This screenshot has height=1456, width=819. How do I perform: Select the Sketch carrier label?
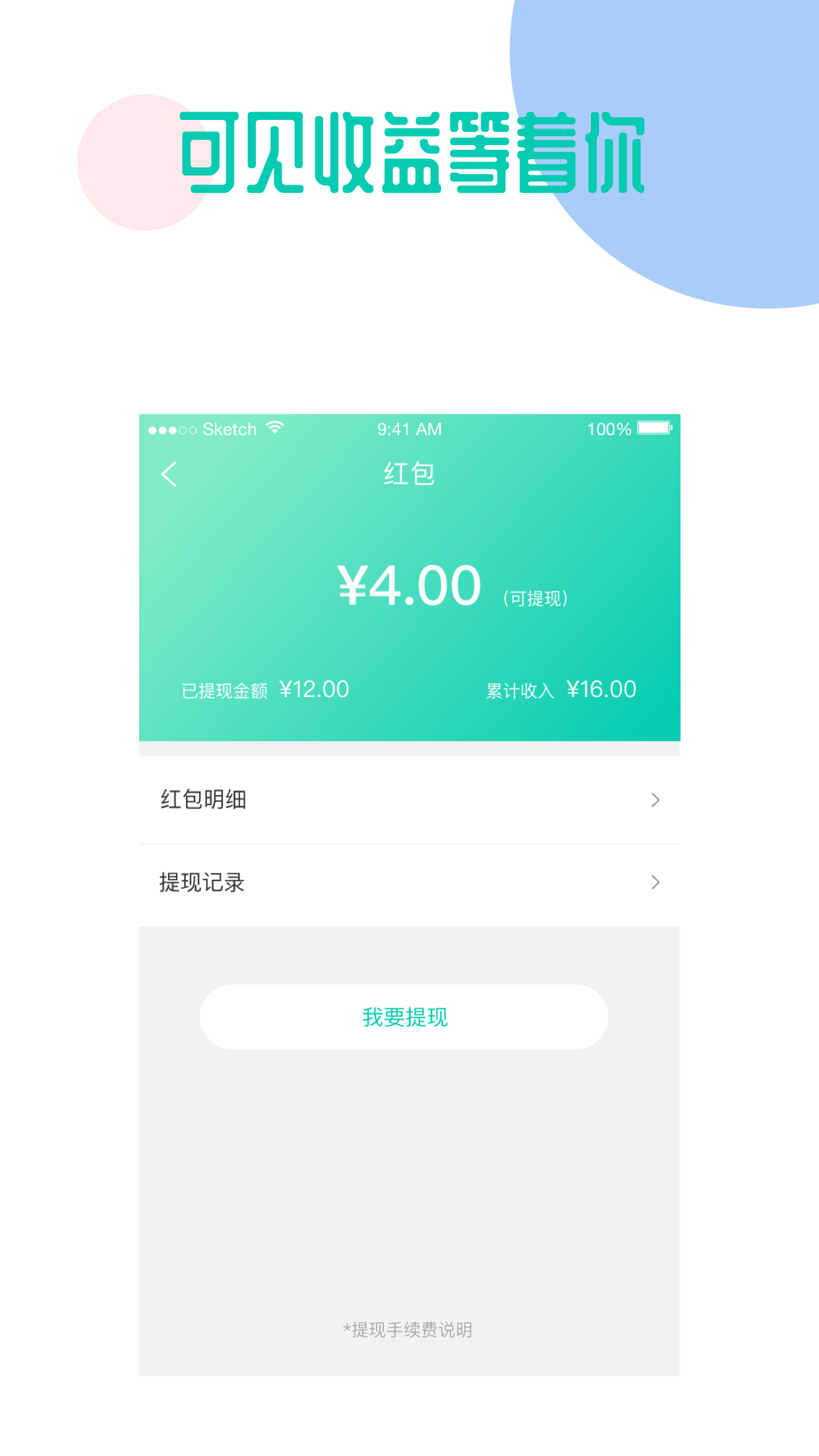(230, 429)
